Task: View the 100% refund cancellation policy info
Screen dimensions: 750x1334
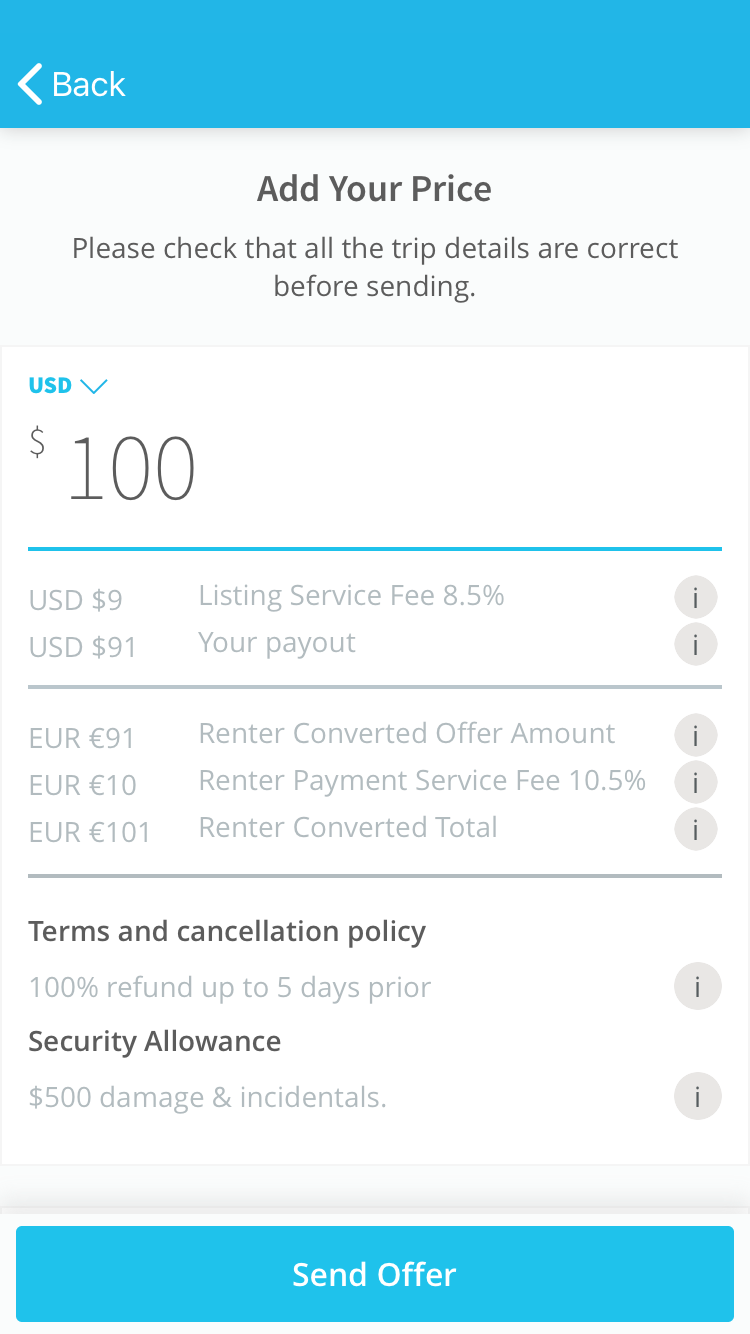Action: coord(696,988)
